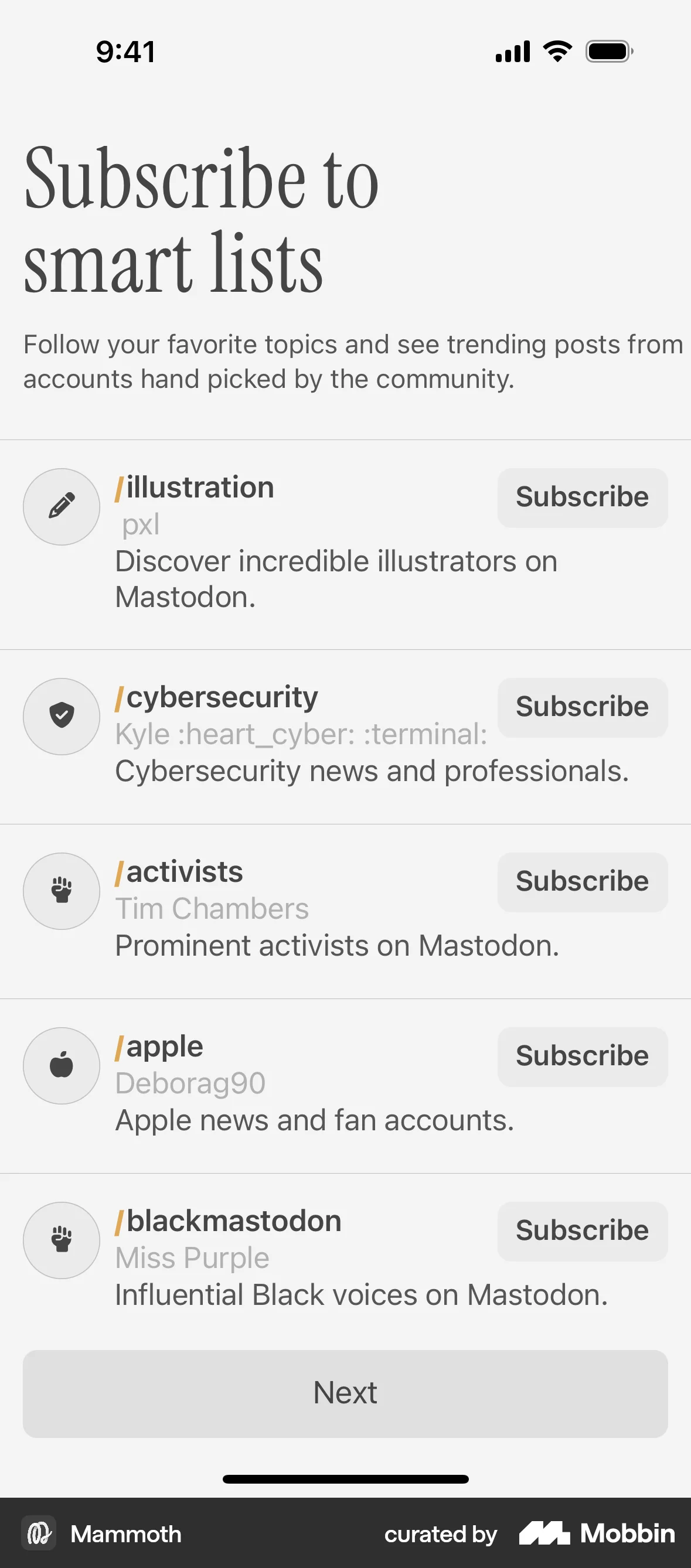Tap the fist icon beside /blackmastodon
Image resolution: width=691 pixels, height=1568 pixels.
61,1240
